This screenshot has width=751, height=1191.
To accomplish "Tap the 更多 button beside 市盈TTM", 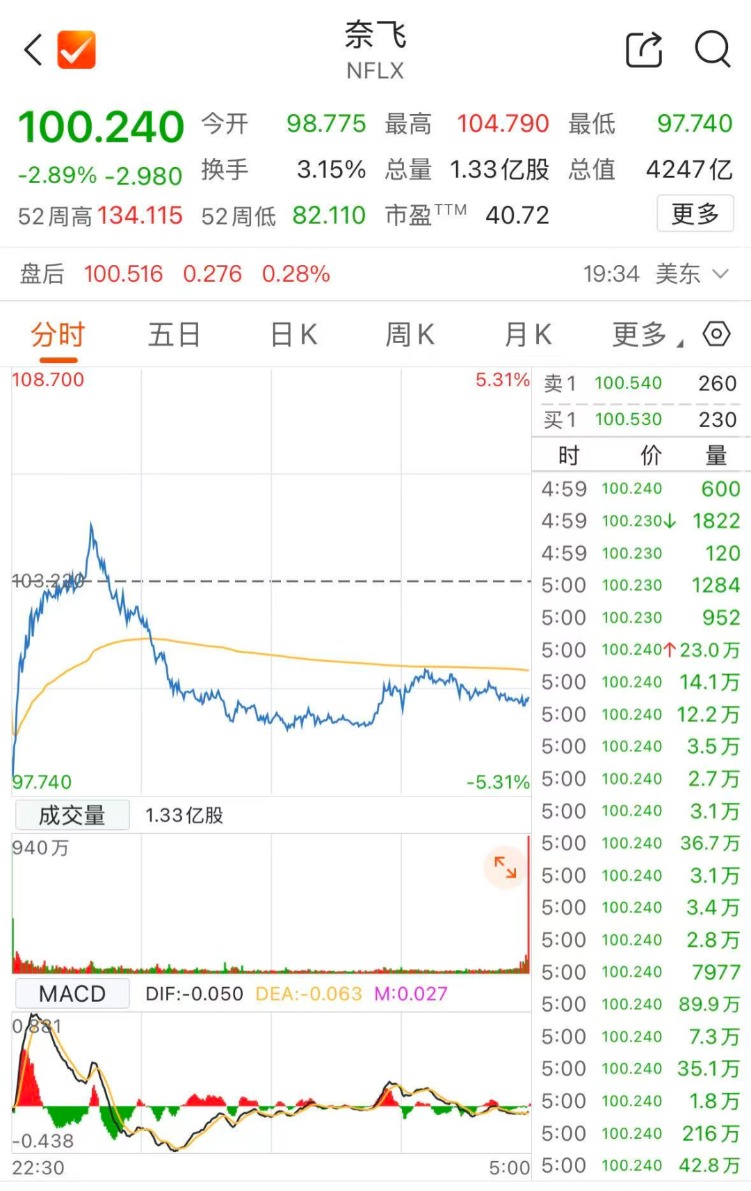I will tap(695, 214).
